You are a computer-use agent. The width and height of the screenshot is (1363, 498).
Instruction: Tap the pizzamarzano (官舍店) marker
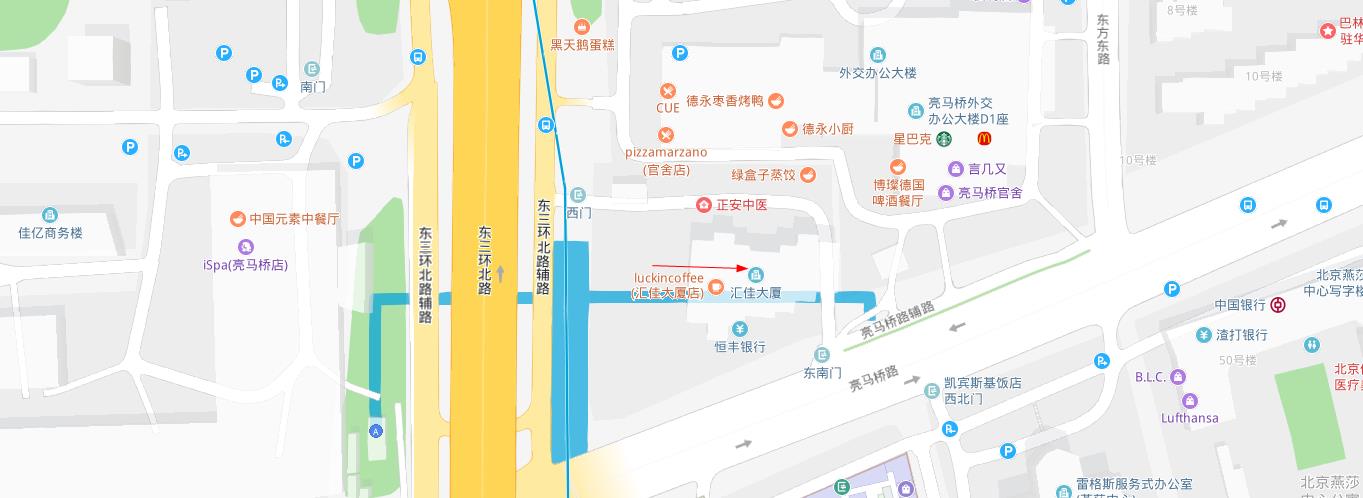click(x=666, y=135)
